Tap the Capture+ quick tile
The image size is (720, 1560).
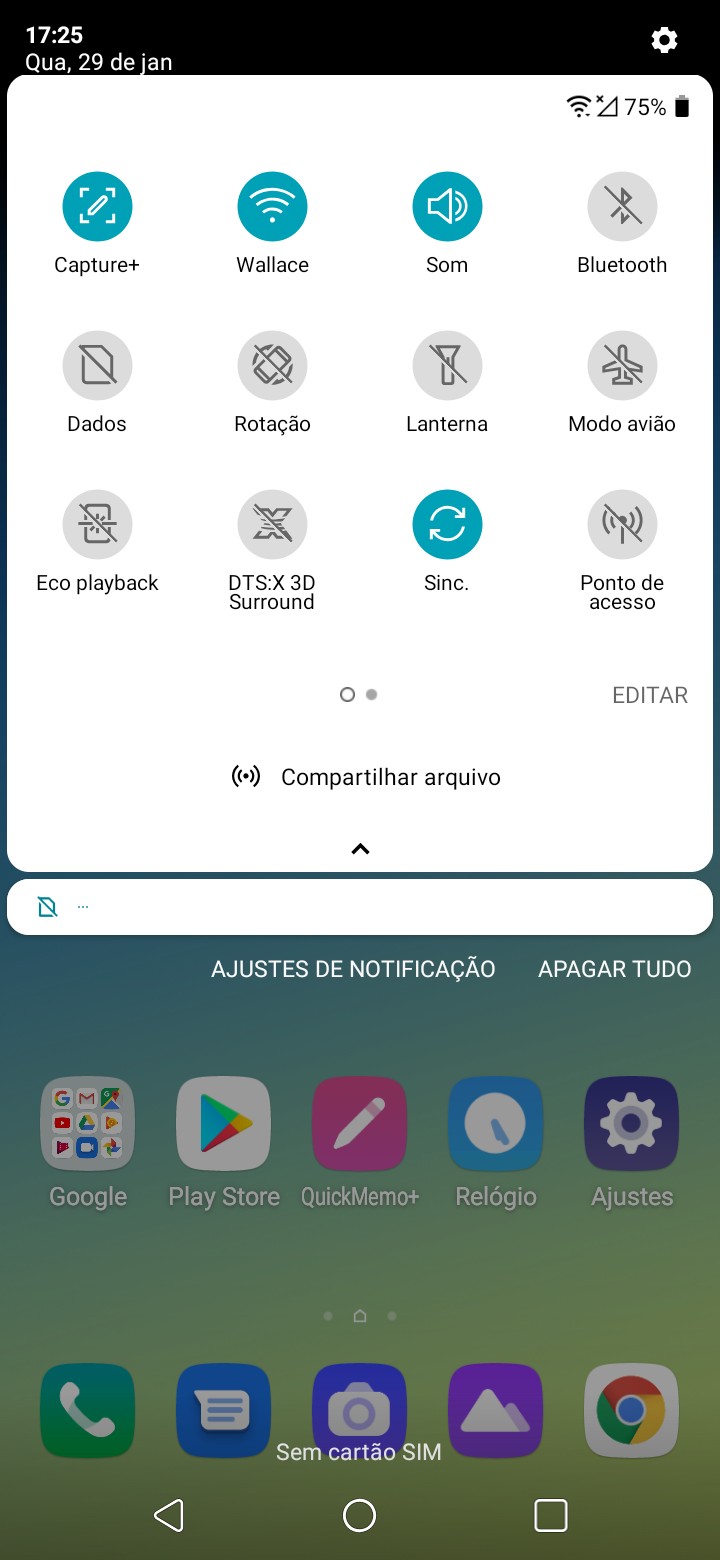coord(97,207)
